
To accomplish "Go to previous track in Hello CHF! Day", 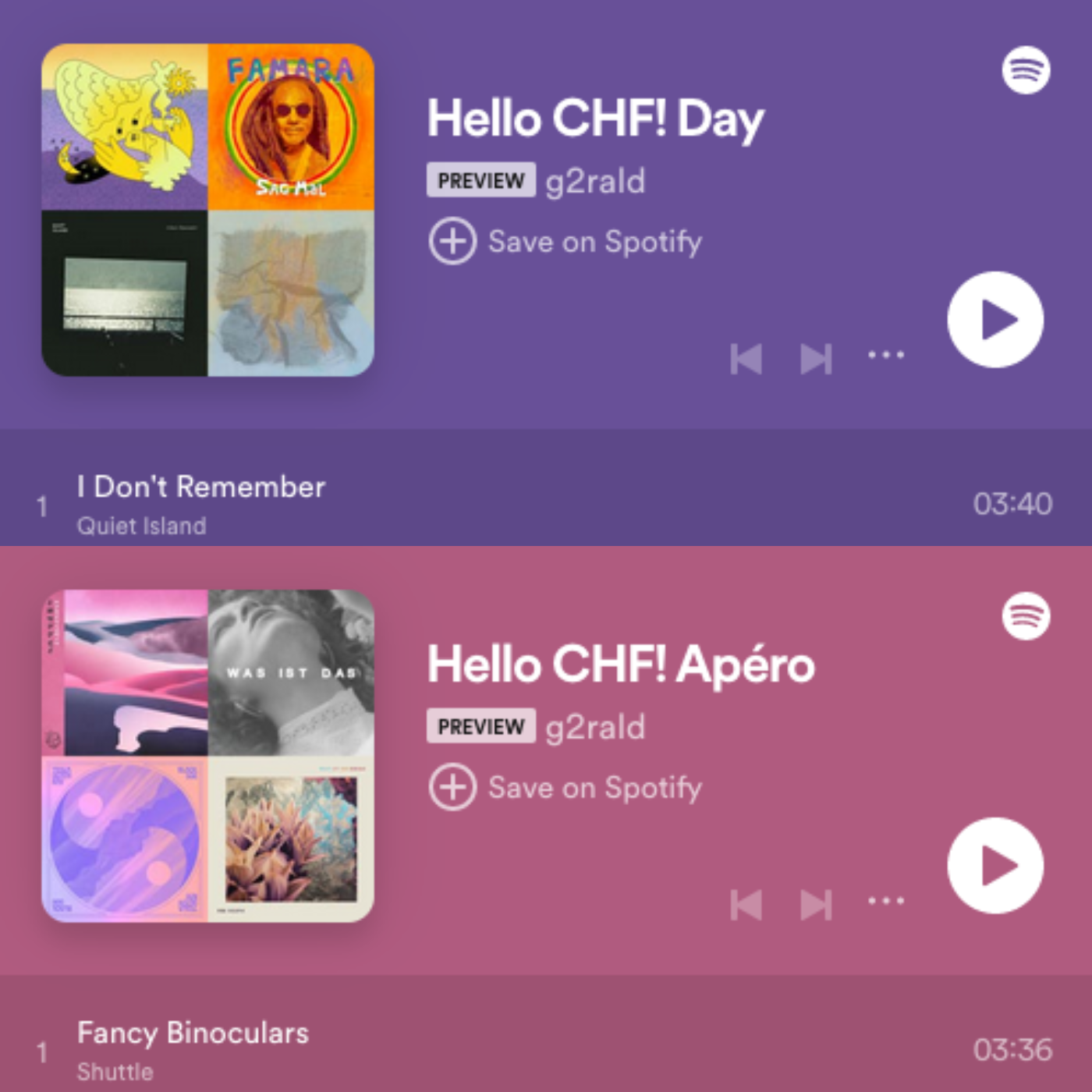I will [x=746, y=360].
